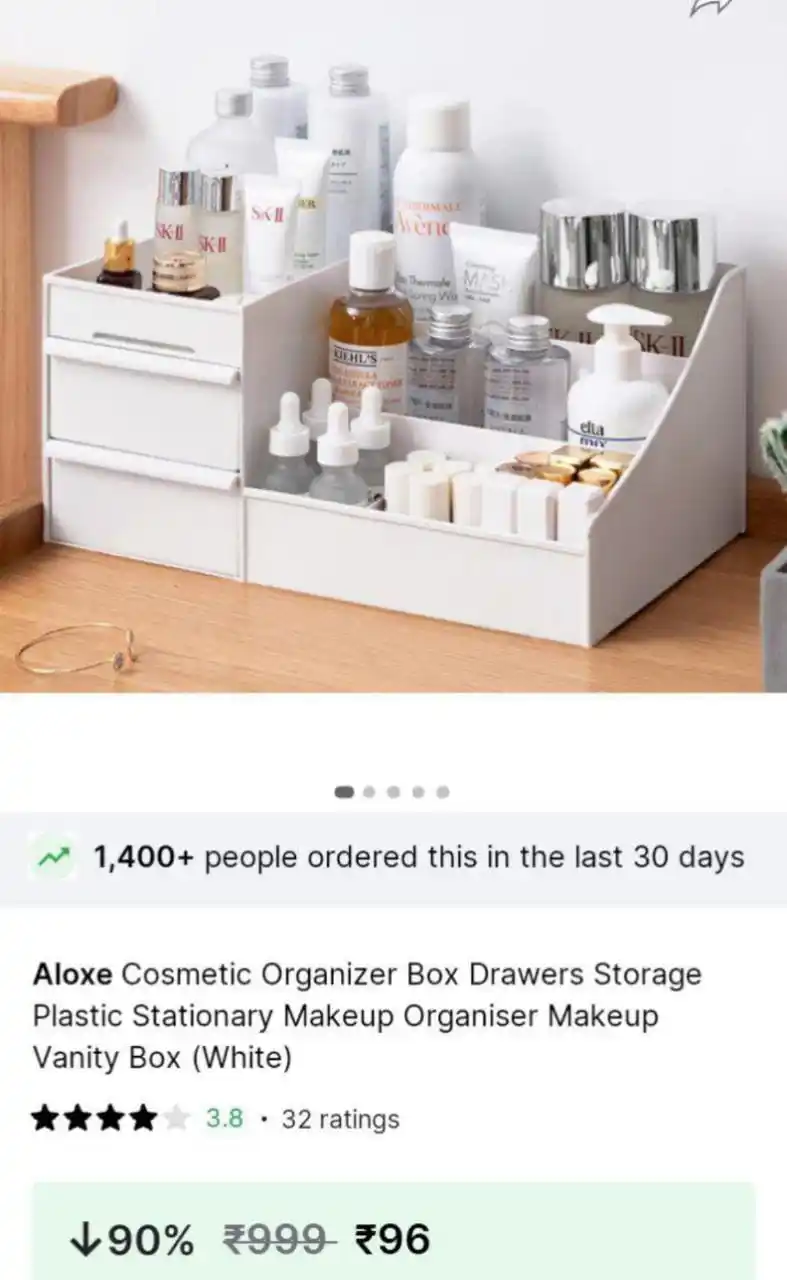The image size is (787, 1280).
Task: Tap the cosmetic organizer product photo
Action: point(393,350)
